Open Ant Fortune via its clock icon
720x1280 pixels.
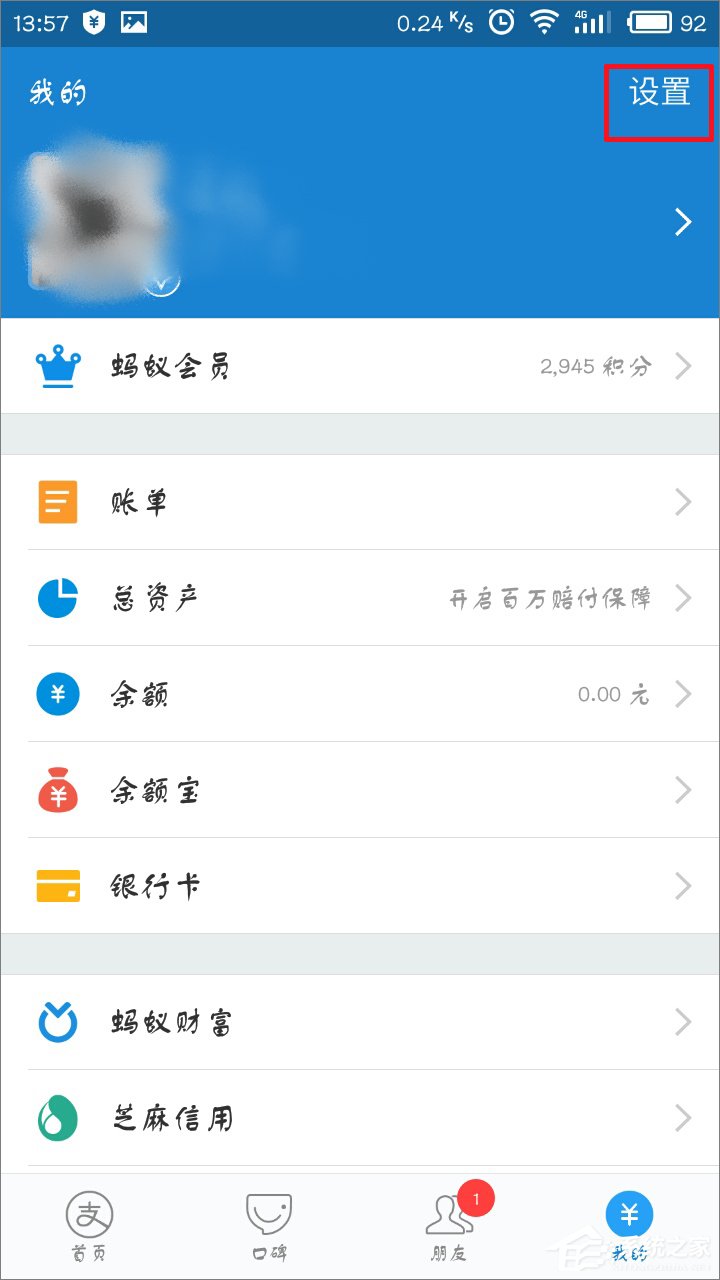coord(57,1022)
